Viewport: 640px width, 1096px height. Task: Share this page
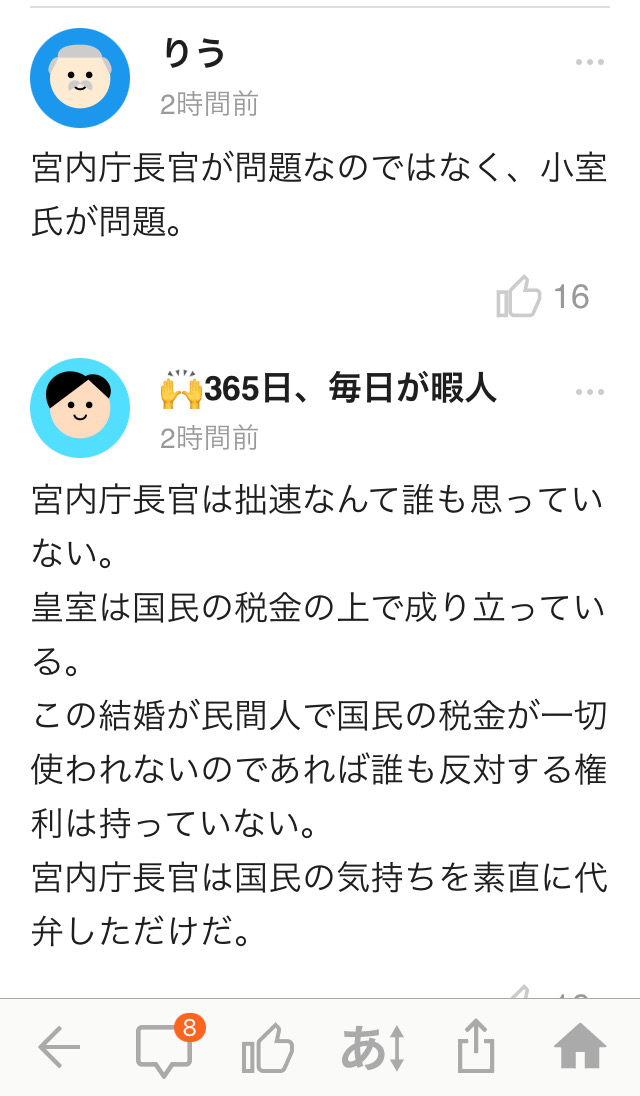pyautogui.click(x=476, y=1049)
